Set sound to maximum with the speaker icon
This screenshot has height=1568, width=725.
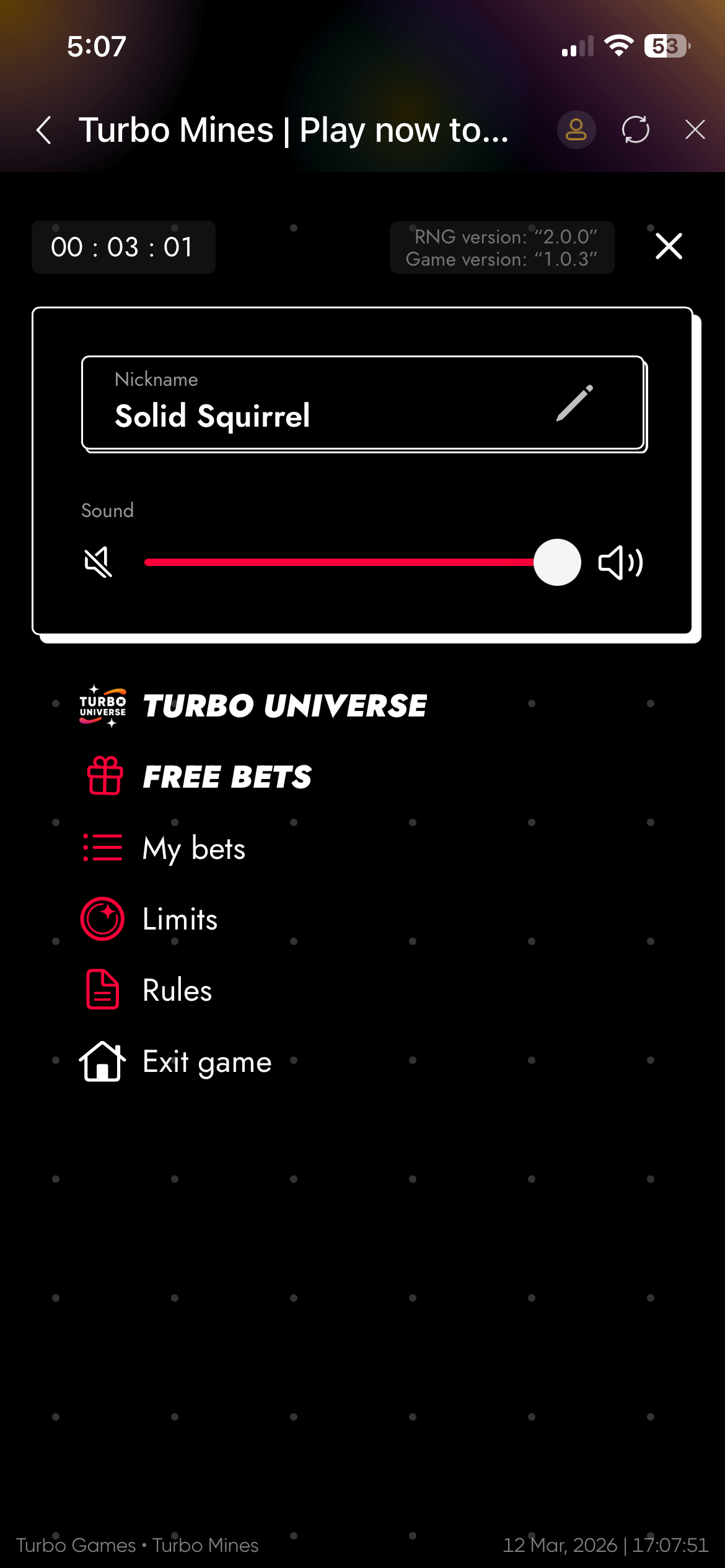click(x=620, y=562)
